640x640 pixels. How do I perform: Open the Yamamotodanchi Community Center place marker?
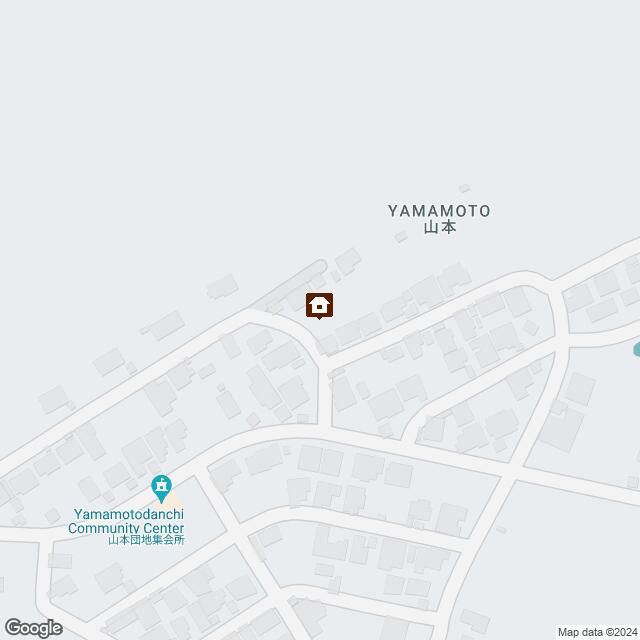(161, 488)
